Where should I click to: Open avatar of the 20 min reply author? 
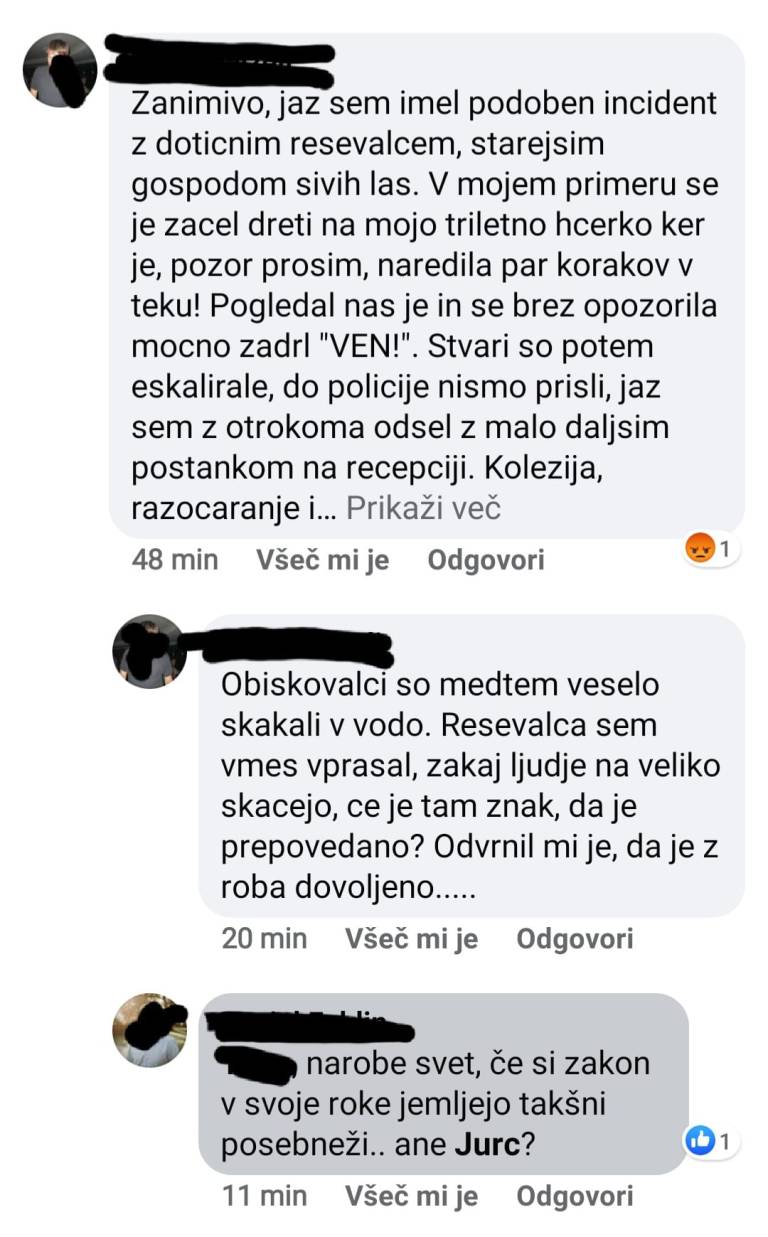[150, 651]
